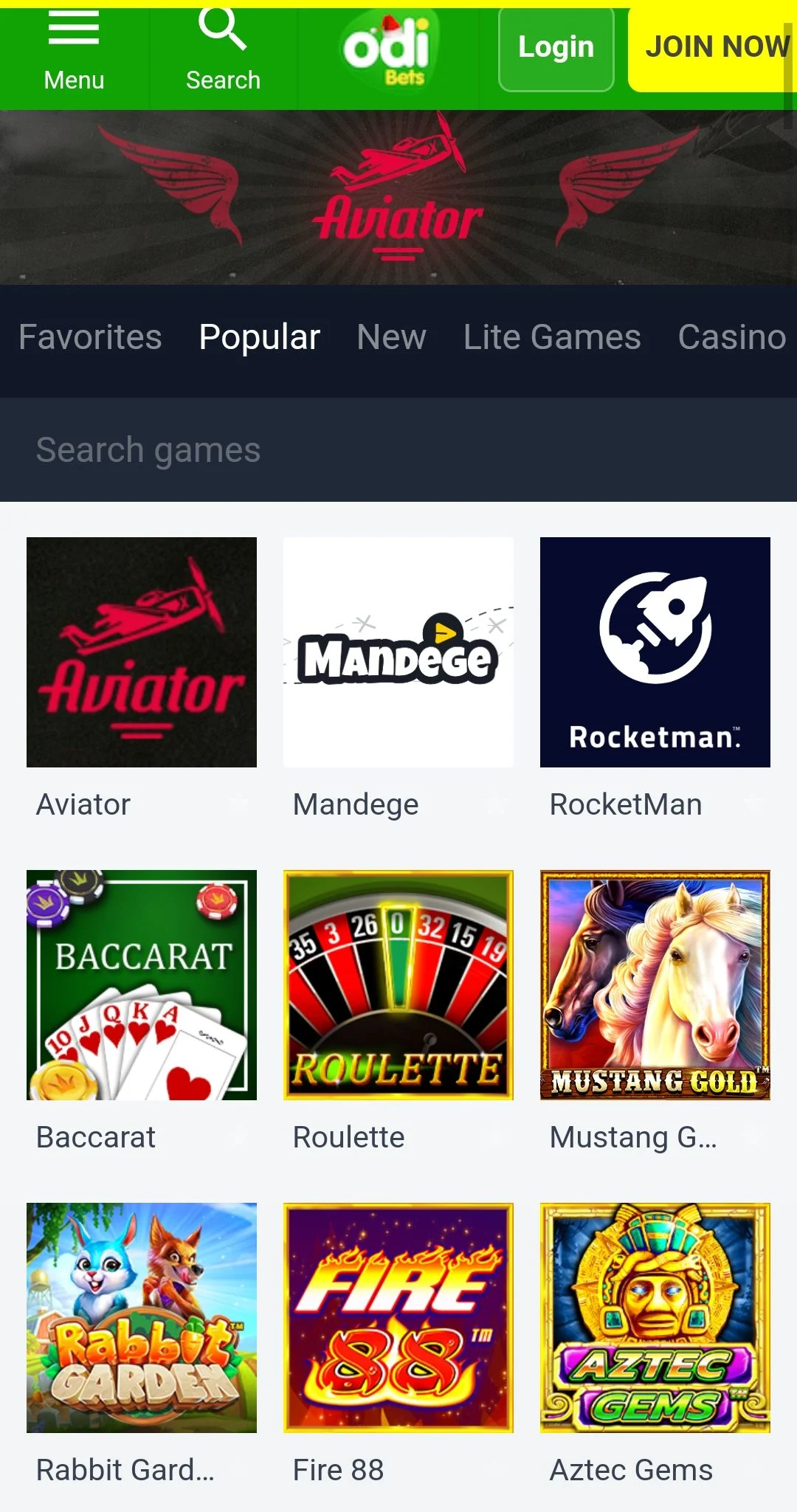Launch the Aztec Gems game
This screenshot has height=1512, width=797.
655,1318
